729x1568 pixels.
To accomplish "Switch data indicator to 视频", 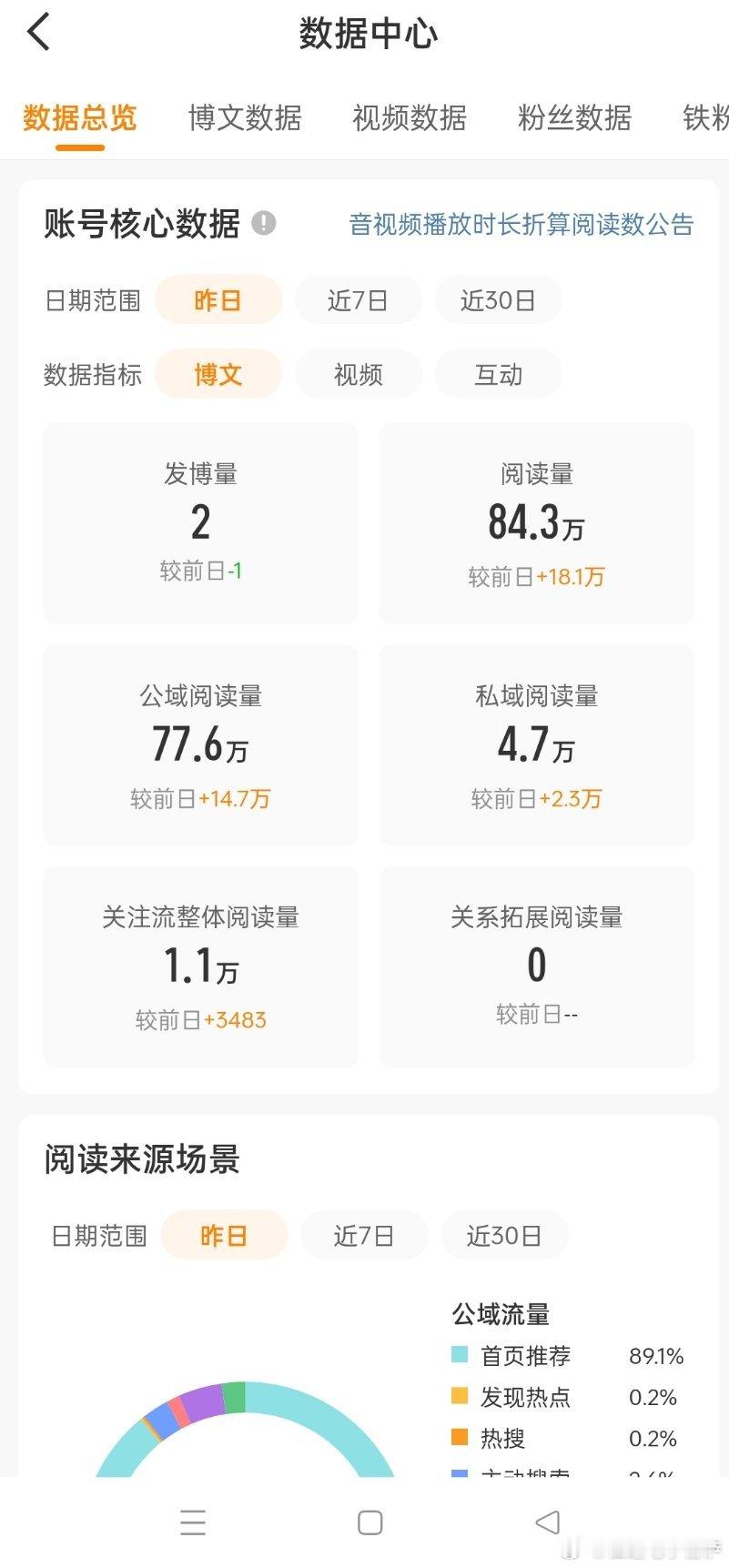I will (x=358, y=373).
